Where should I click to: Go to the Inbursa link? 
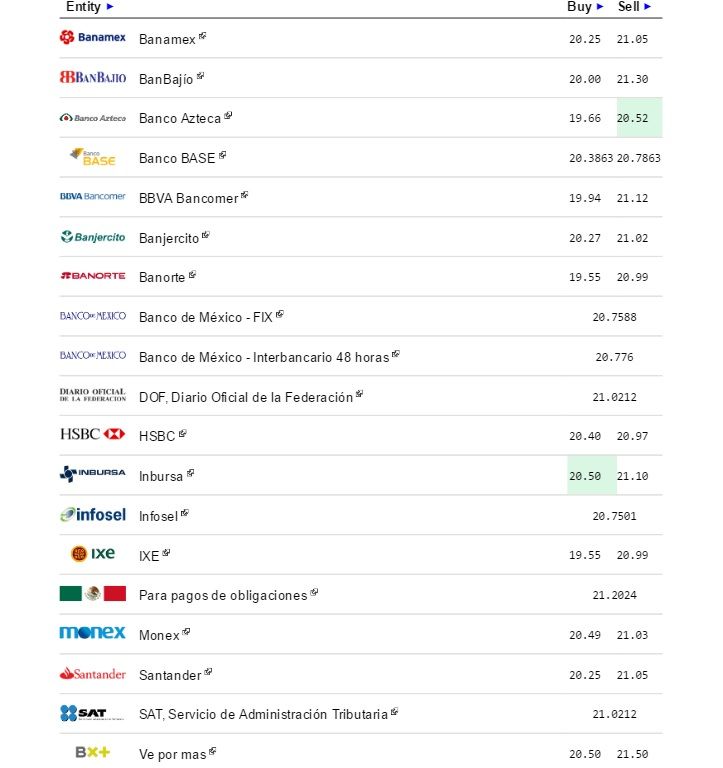click(161, 476)
